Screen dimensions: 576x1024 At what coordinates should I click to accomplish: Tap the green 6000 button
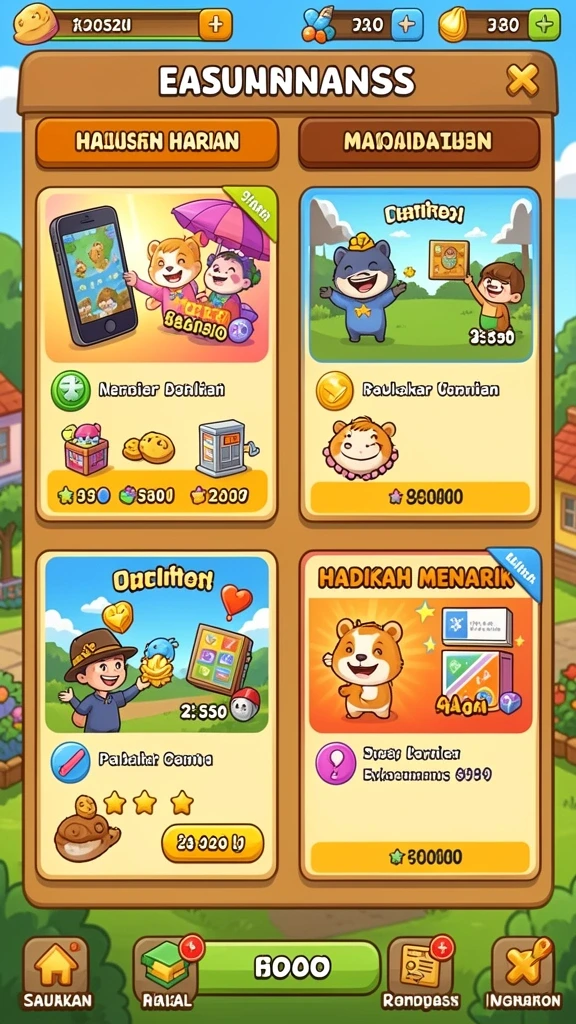pos(291,968)
